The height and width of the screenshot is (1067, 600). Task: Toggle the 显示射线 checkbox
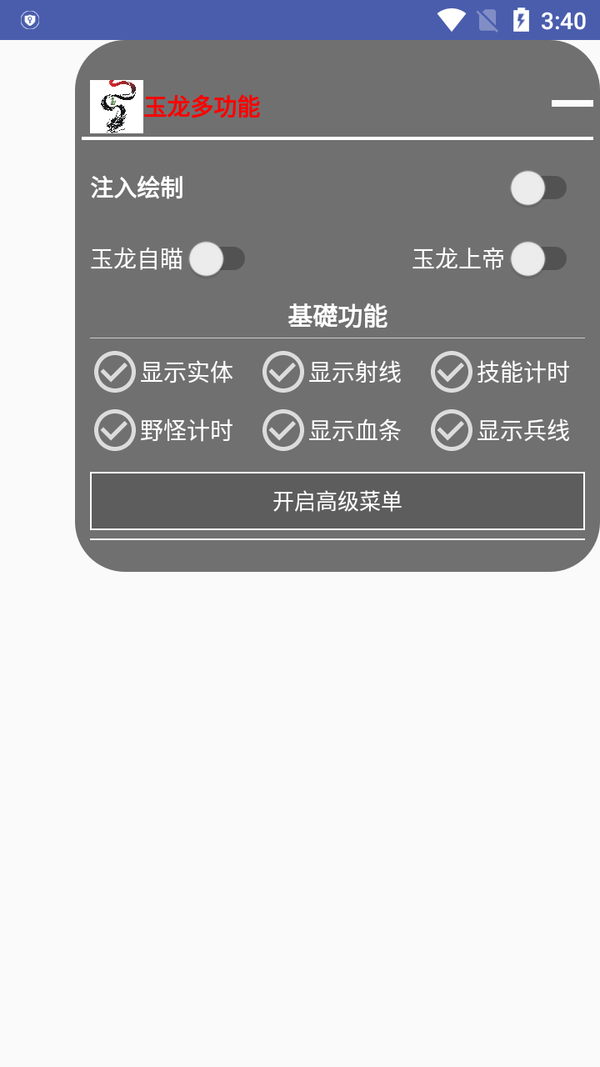(283, 372)
